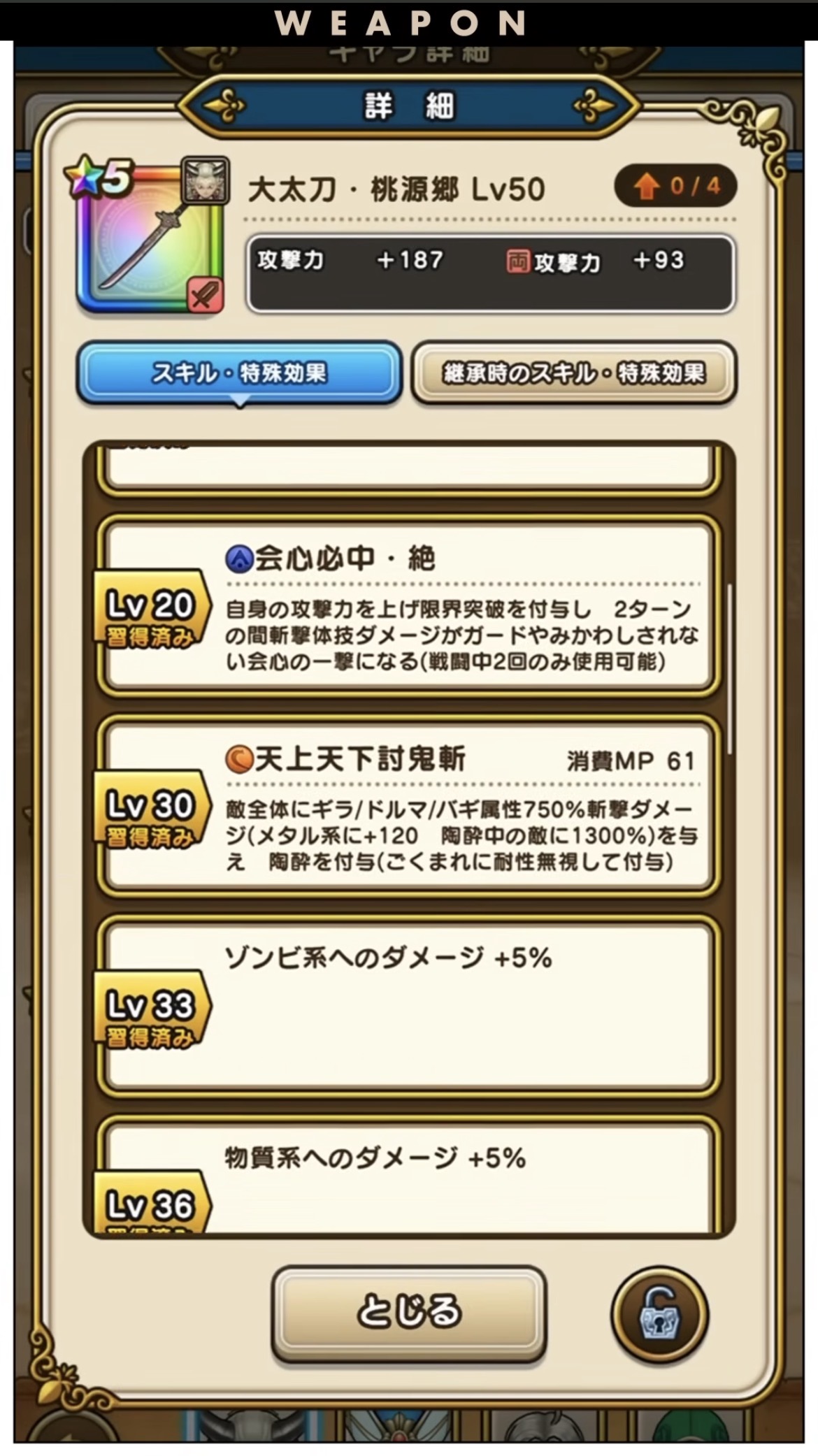Viewport: 818px width, 1456px height.
Task: Switch to the 継承時のスキル・特殊効果 tab
Action: [573, 373]
